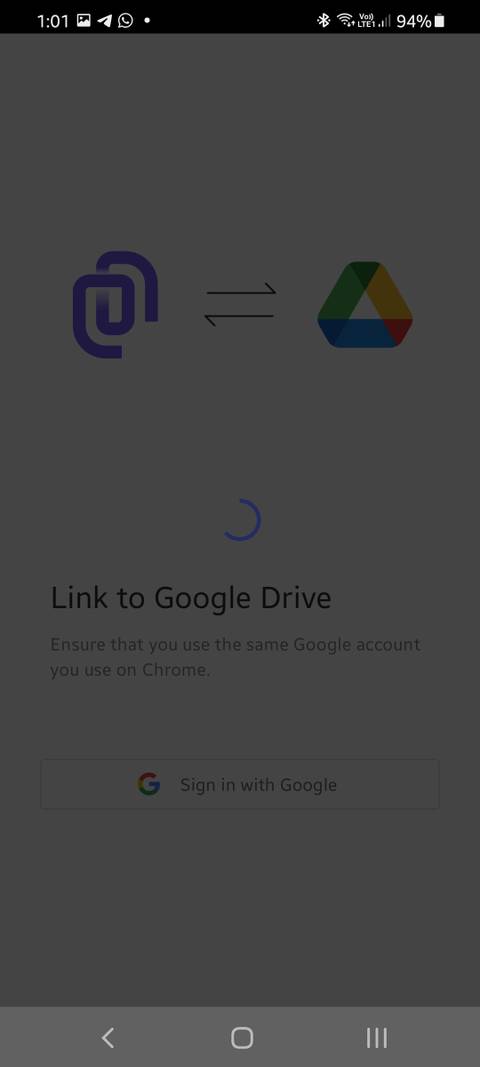Tap the Sign in with Google button

pyautogui.click(x=240, y=784)
